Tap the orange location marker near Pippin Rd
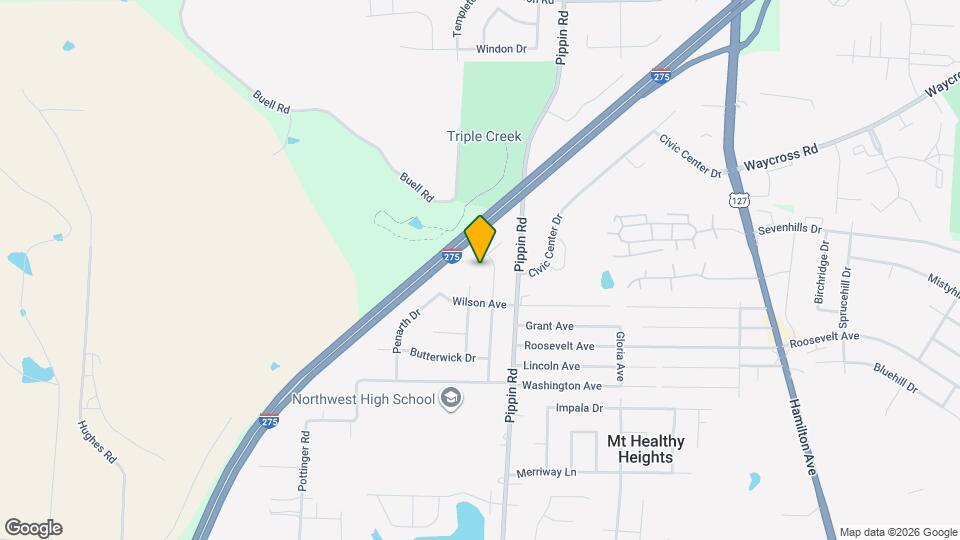960x540 pixels. [480, 239]
